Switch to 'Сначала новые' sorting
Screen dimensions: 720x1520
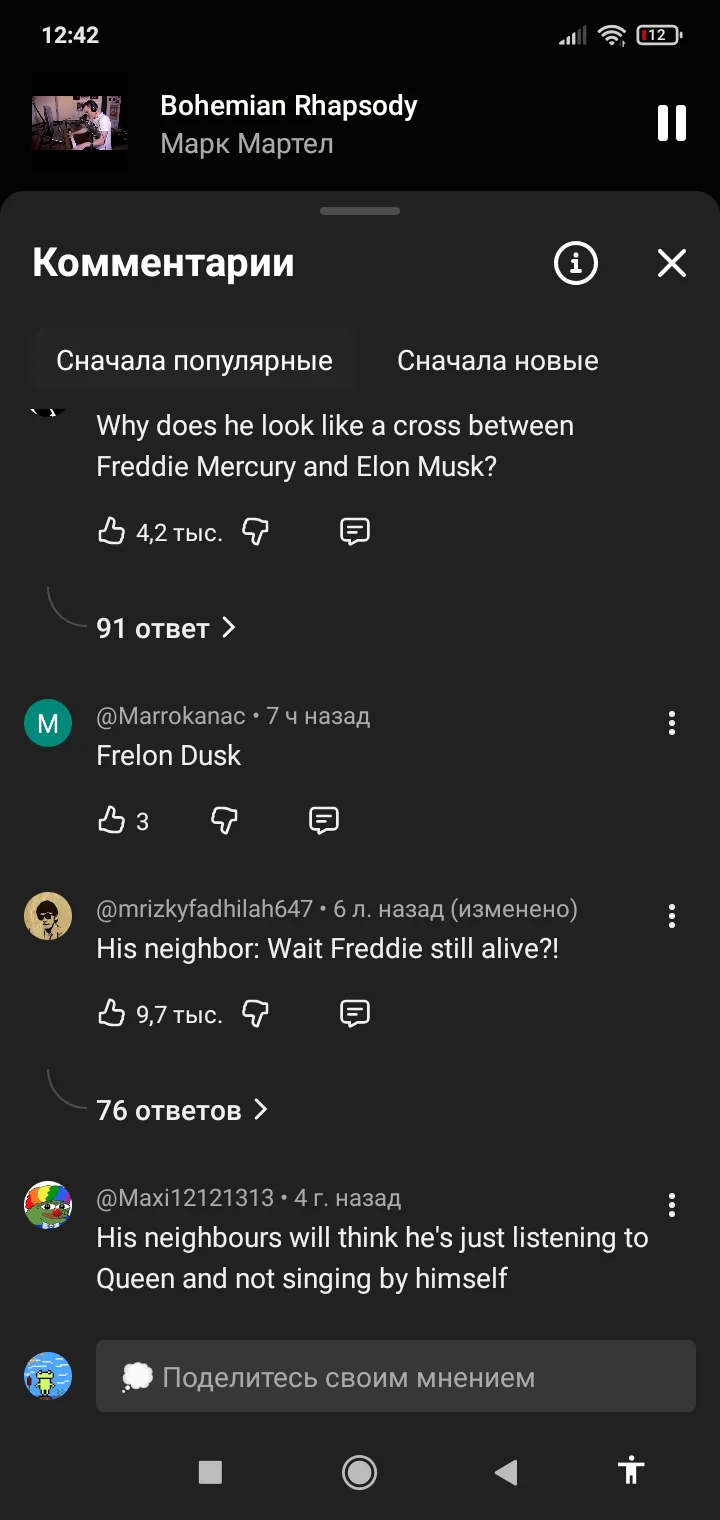point(497,361)
